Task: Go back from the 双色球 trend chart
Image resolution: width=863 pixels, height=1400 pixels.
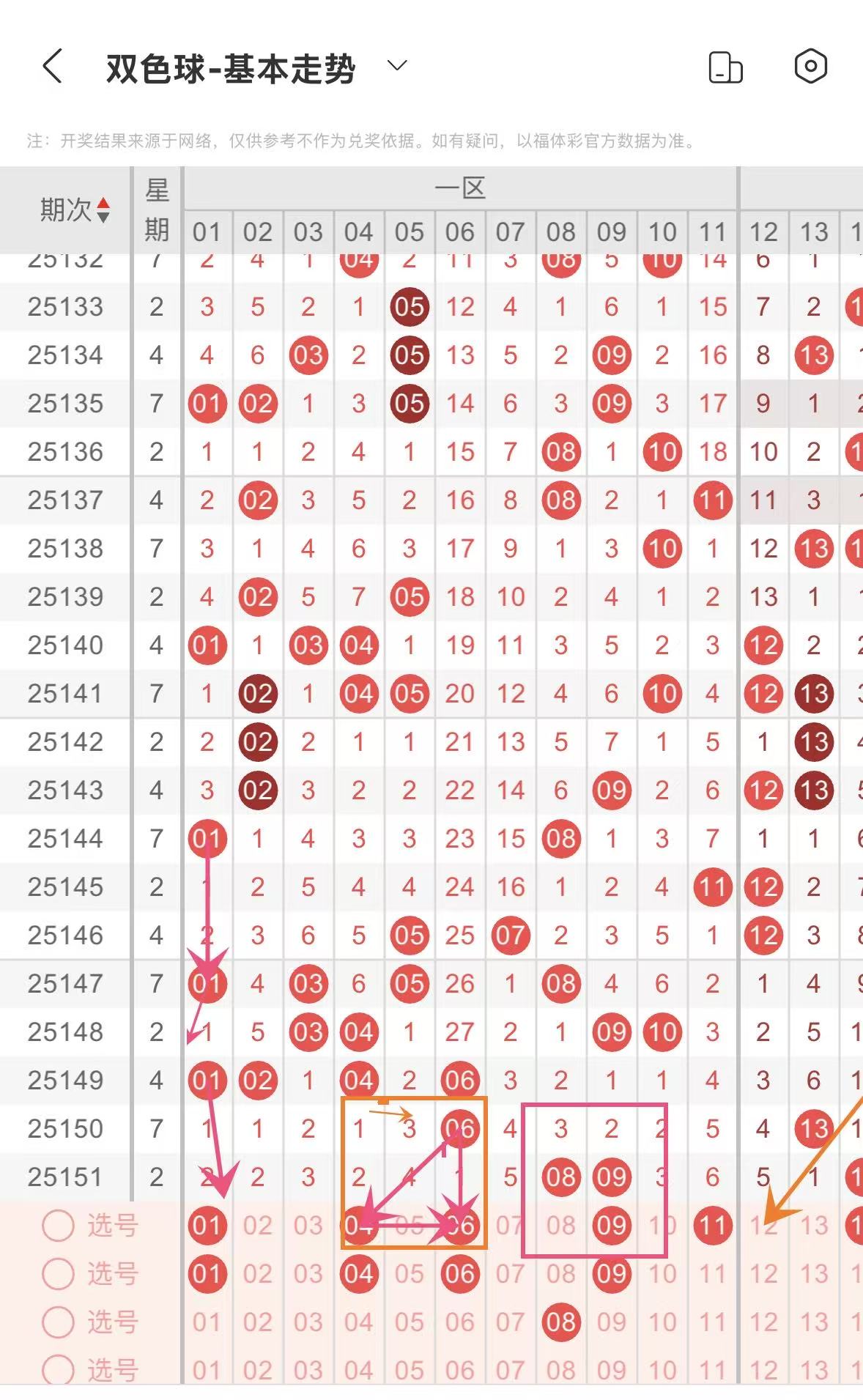Action: pyautogui.click(x=53, y=67)
